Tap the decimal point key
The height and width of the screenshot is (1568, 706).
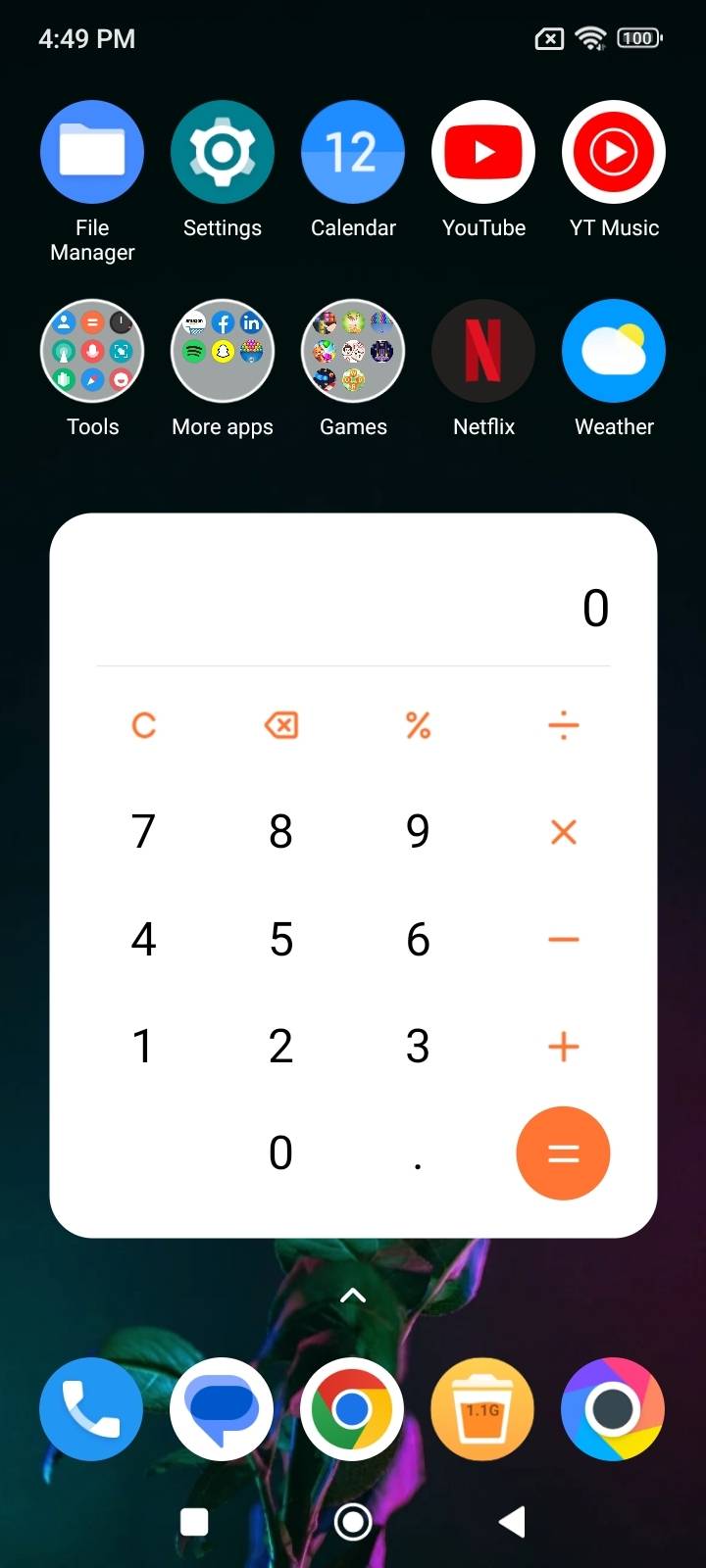(x=417, y=1153)
